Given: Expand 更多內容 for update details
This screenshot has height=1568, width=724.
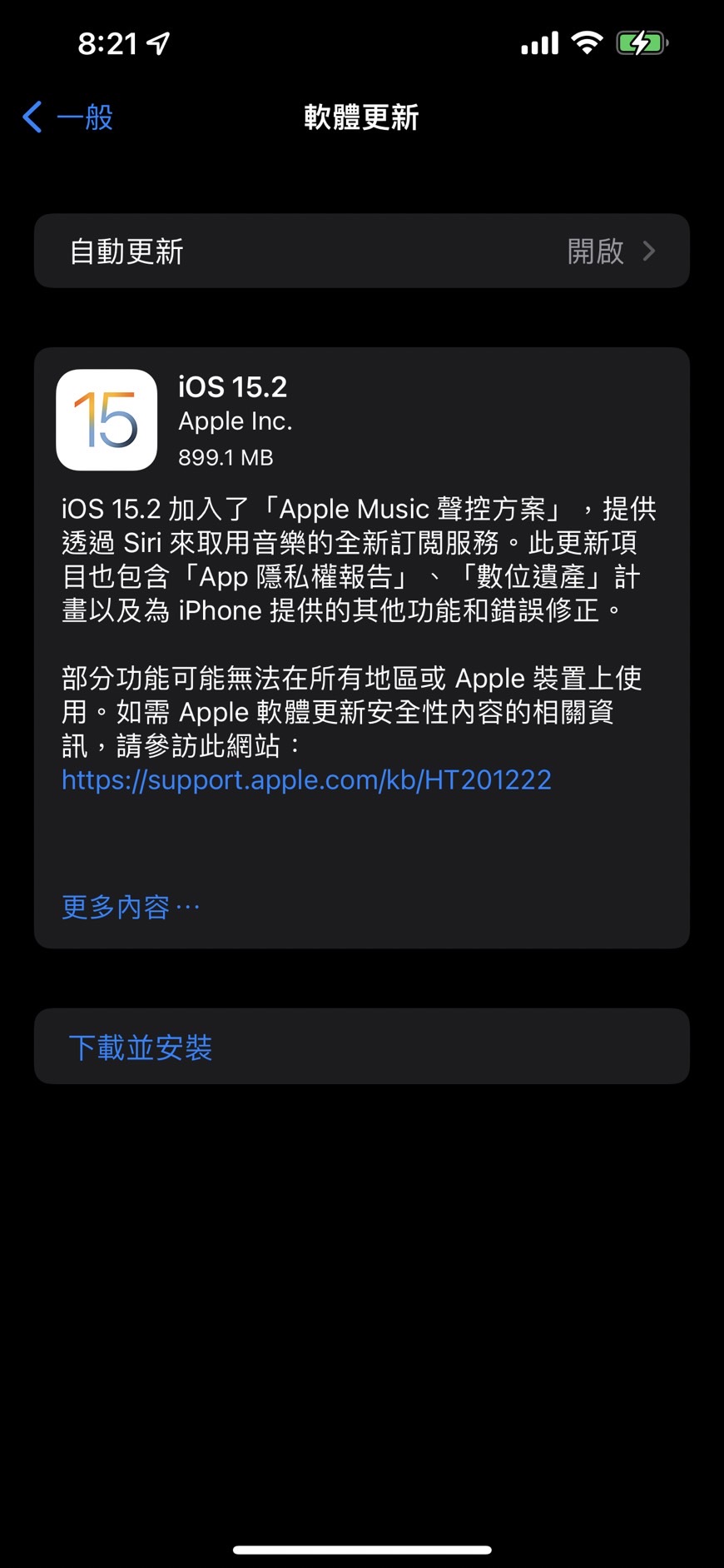Looking at the screenshot, I should coord(131,907).
